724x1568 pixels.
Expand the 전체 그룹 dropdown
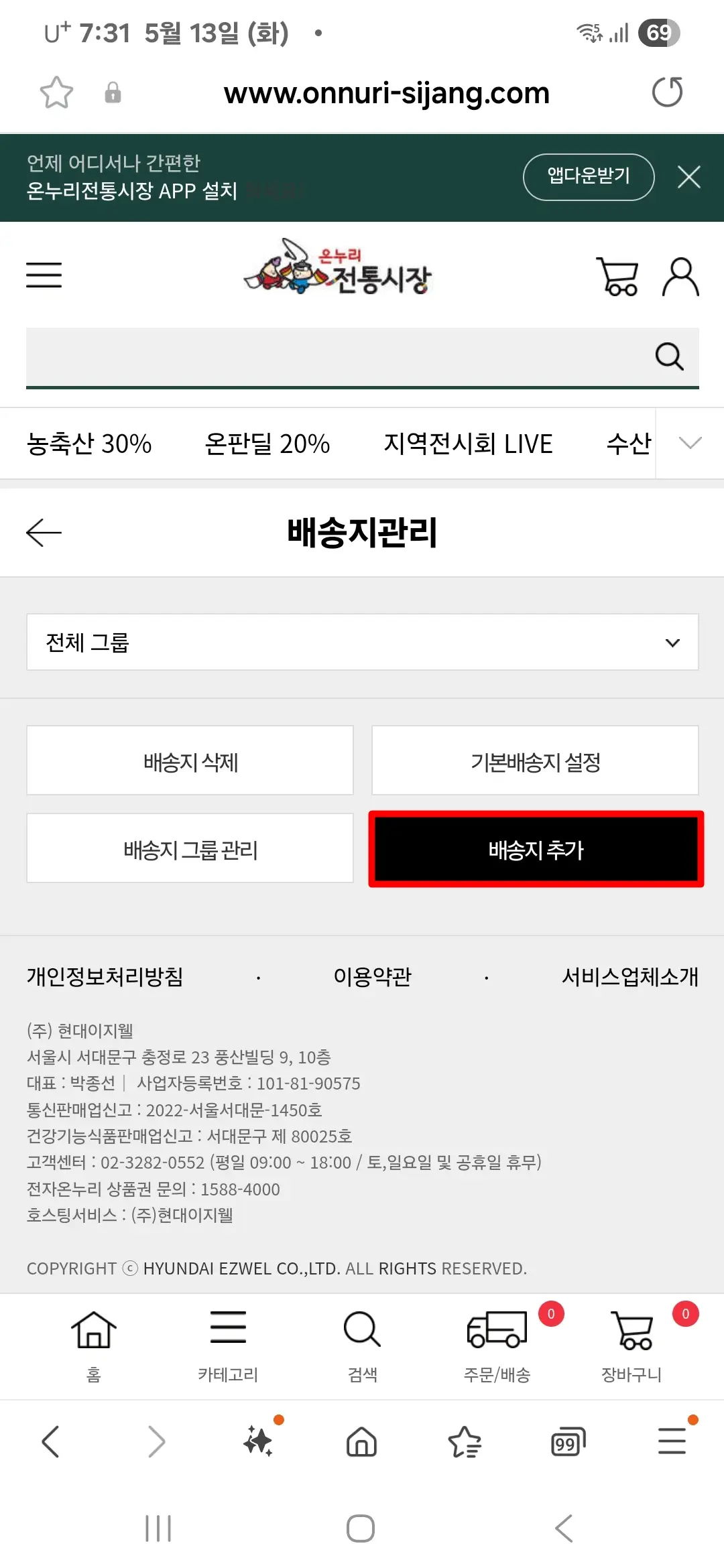tap(362, 642)
